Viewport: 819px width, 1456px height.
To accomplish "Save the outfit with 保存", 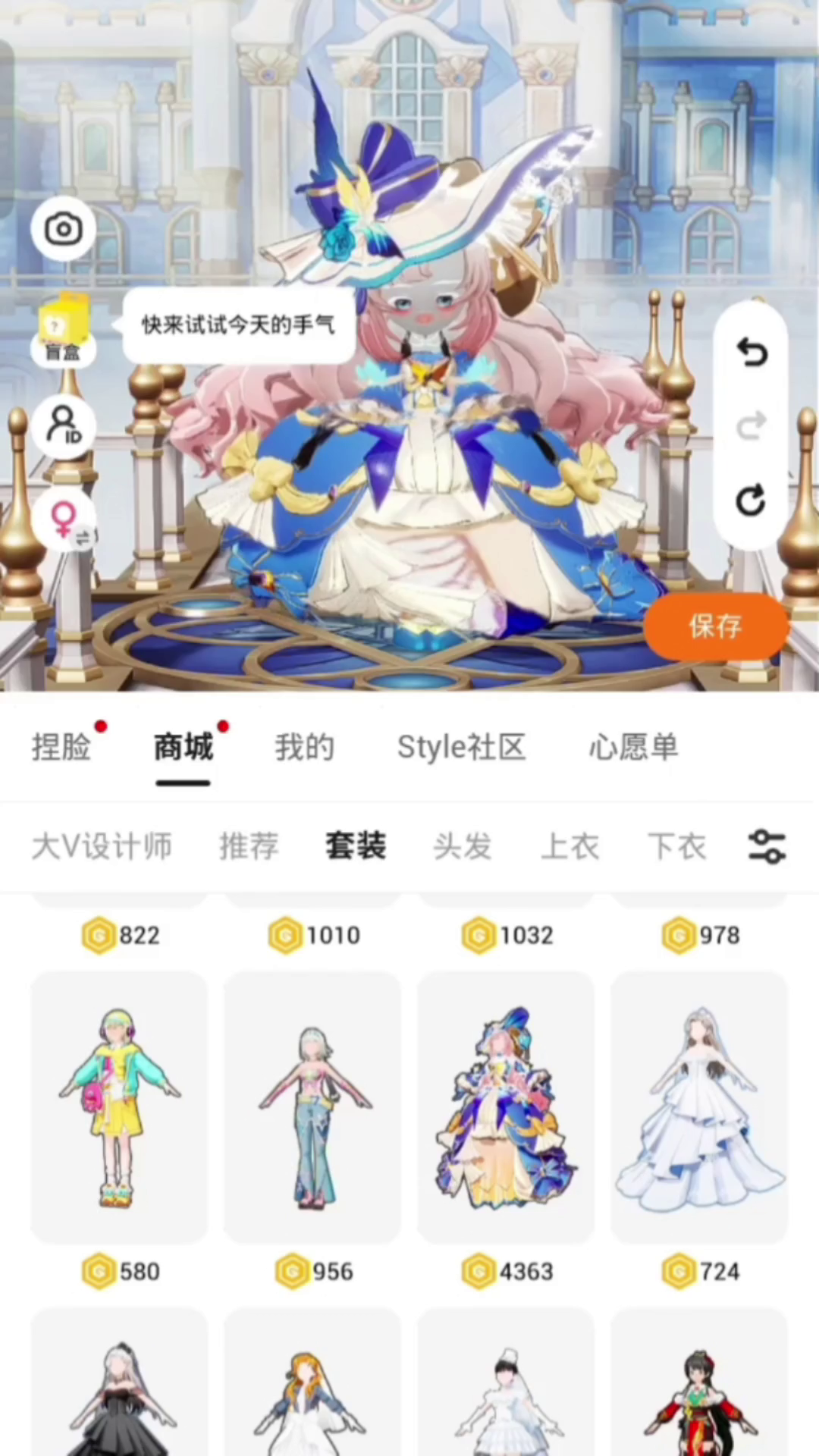I will point(715,626).
